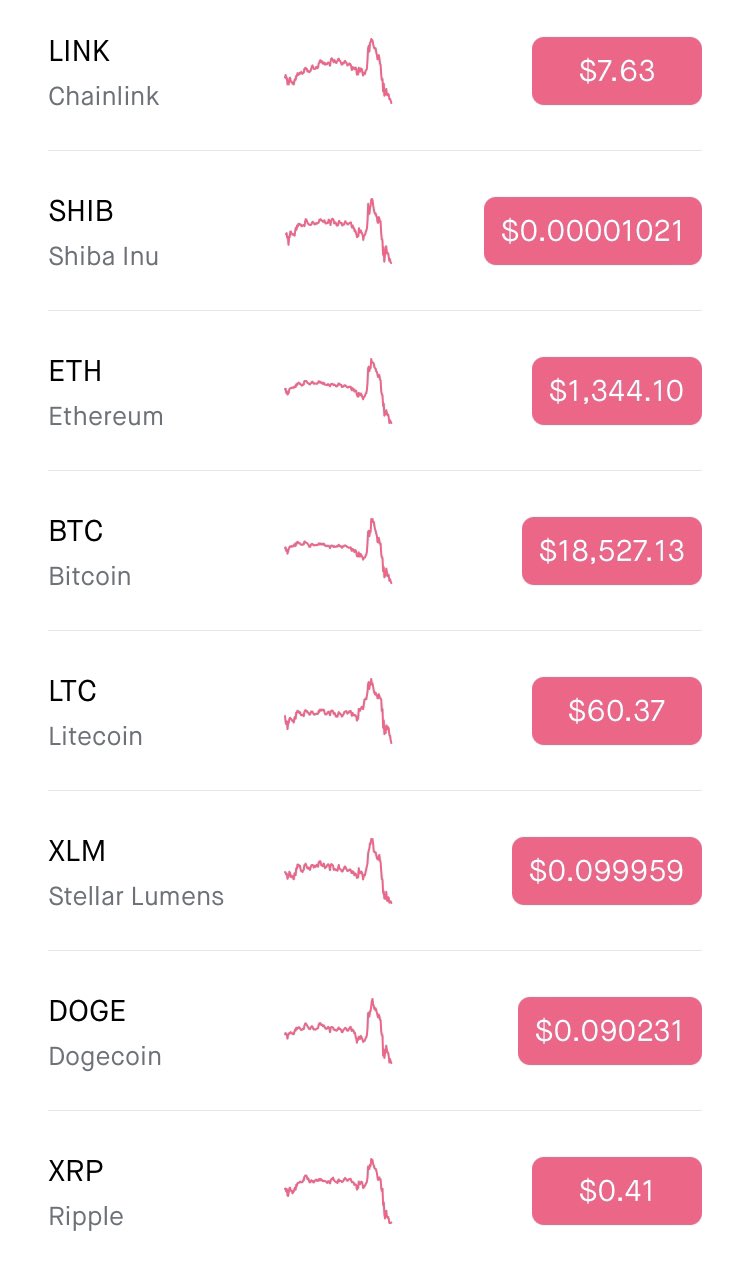Click the $60.37 Litecoin price button
Screen dimensions: 750x1262
(616, 710)
